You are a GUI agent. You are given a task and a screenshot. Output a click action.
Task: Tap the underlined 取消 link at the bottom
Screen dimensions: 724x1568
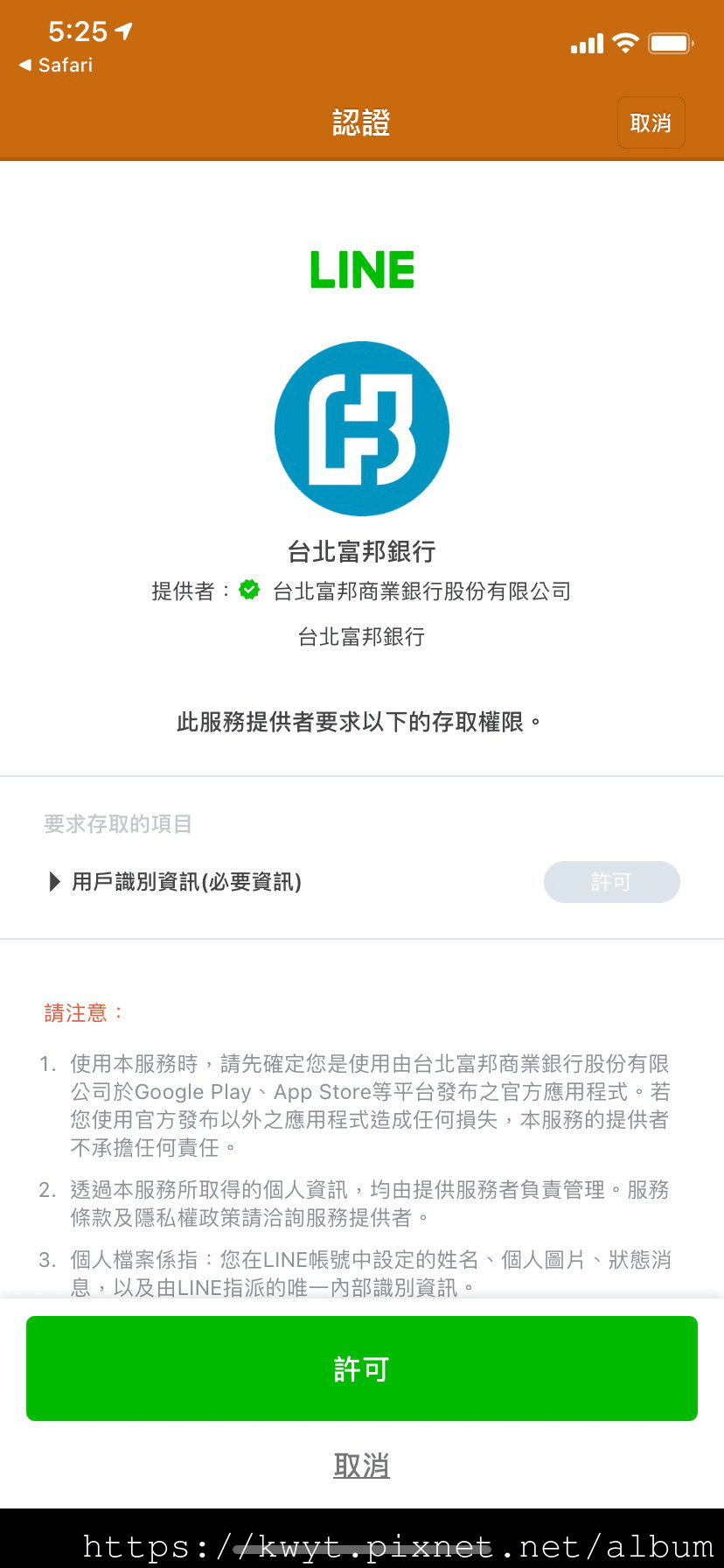pyautogui.click(x=361, y=1465)
